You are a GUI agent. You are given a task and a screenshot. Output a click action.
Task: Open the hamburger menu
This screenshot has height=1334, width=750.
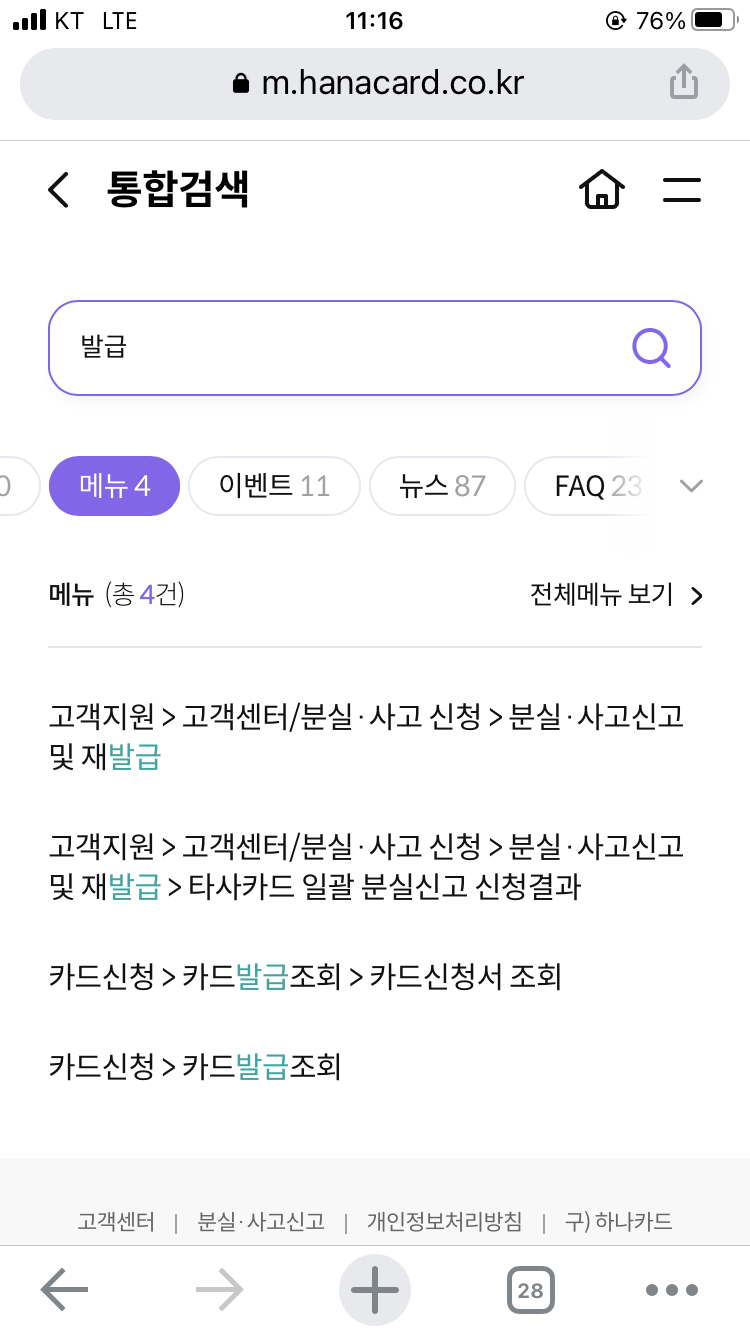682,190
